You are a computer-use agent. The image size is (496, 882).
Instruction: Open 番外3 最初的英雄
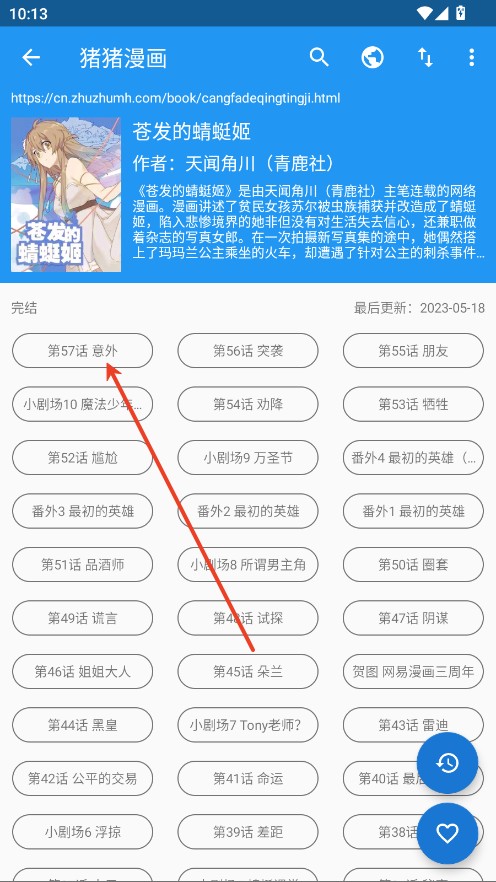coord(82,511)
